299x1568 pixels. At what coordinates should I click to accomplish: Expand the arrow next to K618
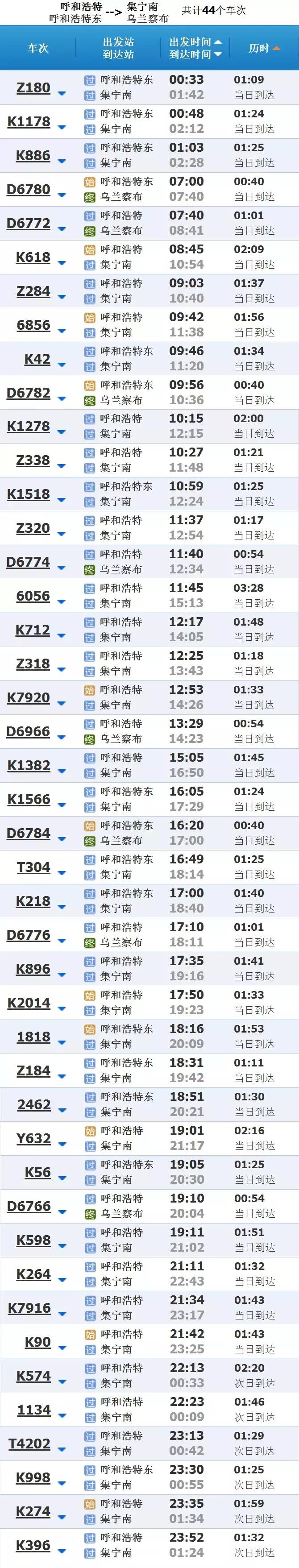point(62,263)
